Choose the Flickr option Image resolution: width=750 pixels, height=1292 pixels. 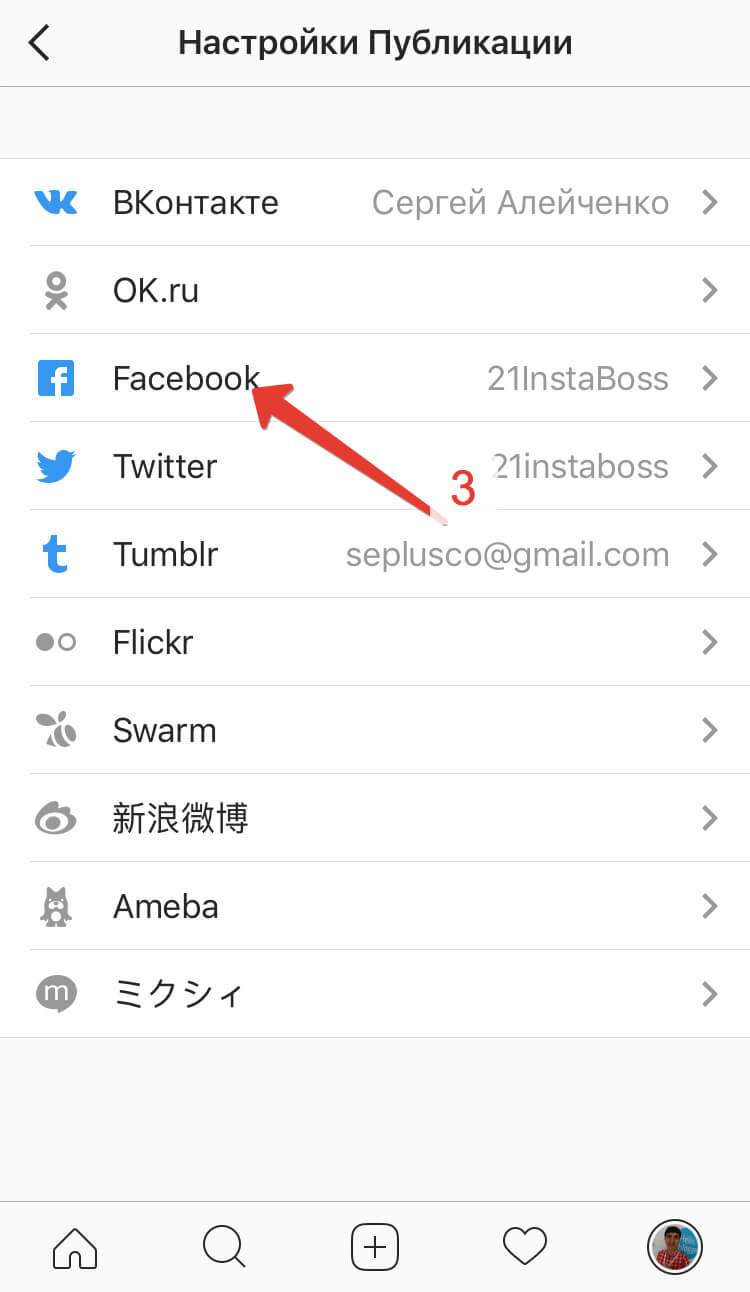tap(375, 643)
